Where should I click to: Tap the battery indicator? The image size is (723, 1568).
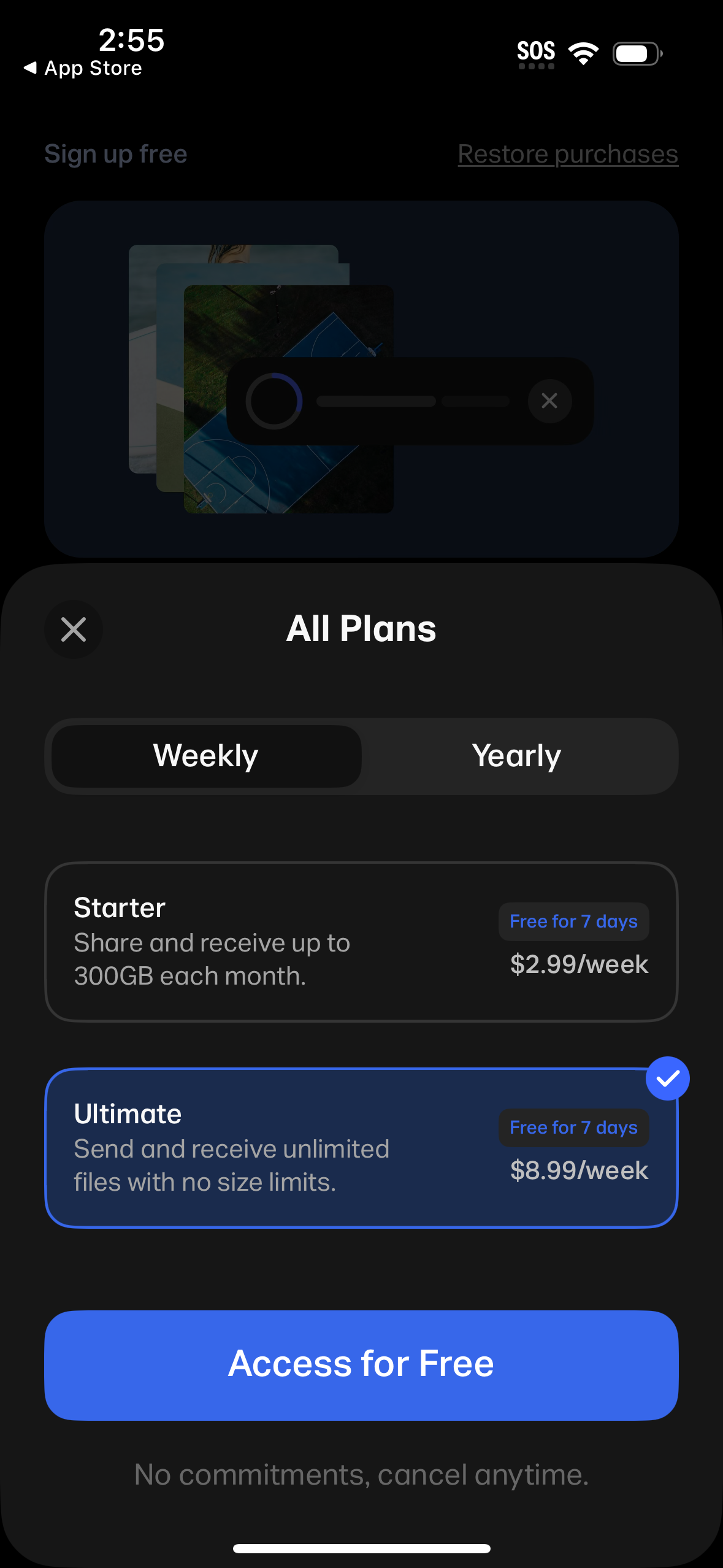click(635, 53)
